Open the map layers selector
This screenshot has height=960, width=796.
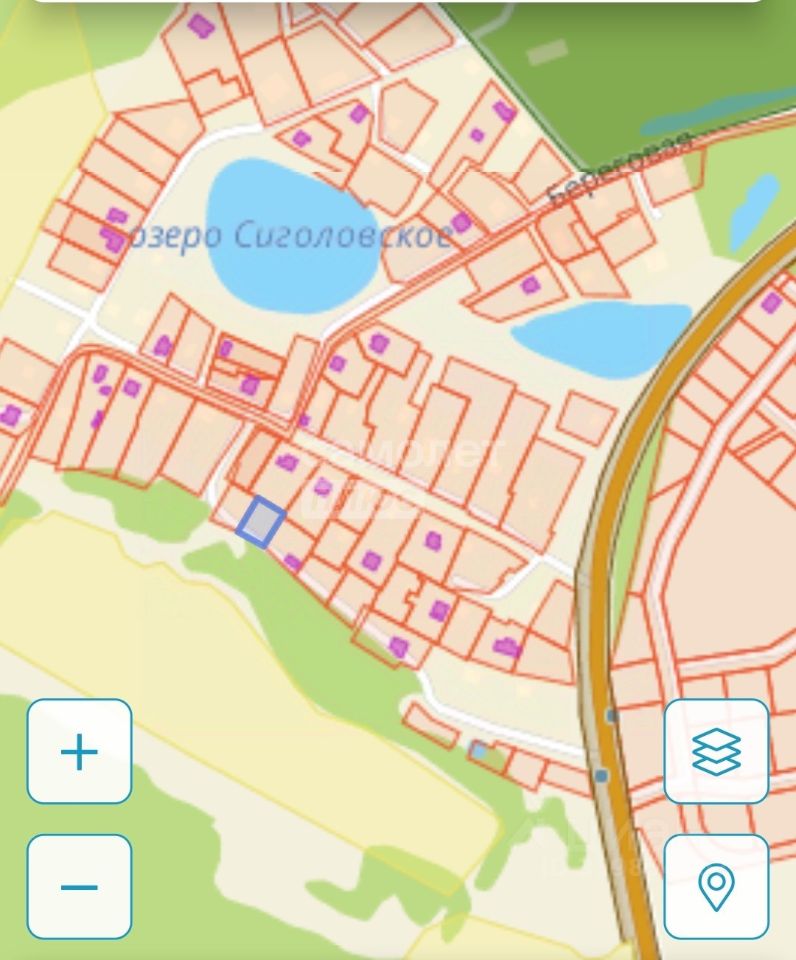tap(716, 751)
